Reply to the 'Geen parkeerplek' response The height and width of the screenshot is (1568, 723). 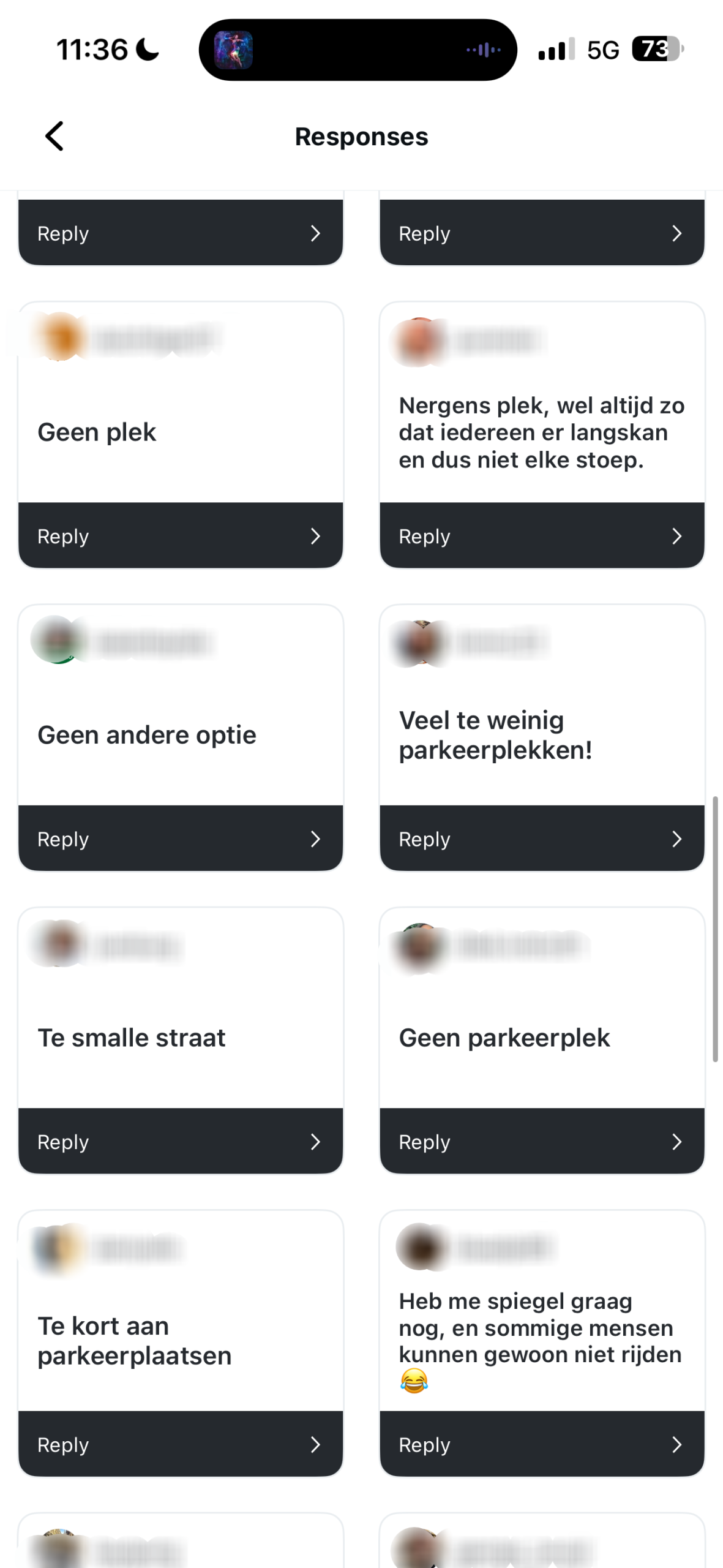click(x=542, y=1141)
